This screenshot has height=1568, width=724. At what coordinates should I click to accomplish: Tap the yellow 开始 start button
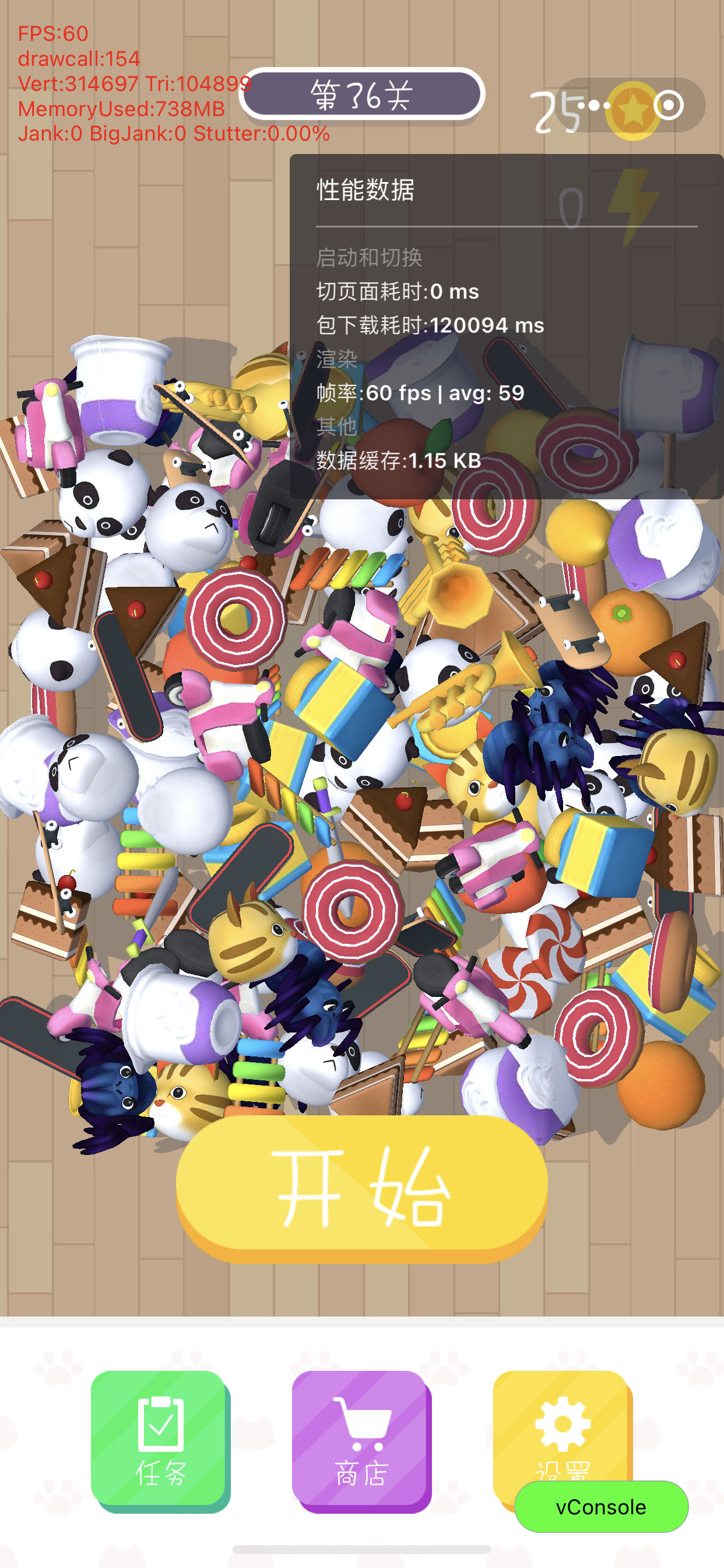pyautogui.click(x=362, y=1187)
